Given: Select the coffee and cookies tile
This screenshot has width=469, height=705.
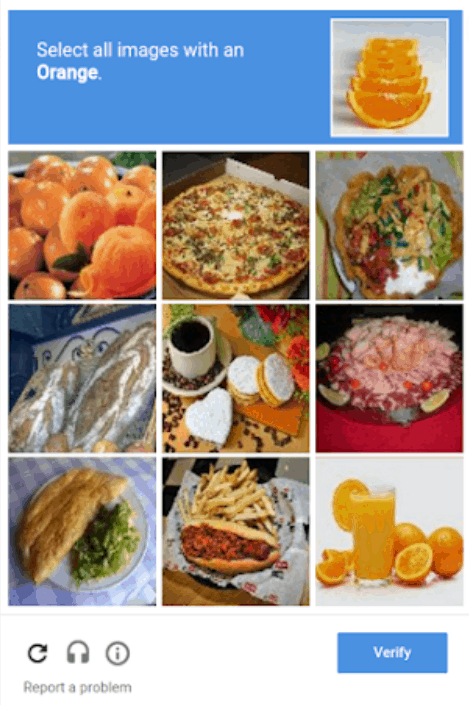Looking at the screenshot, I should (x=236, y=378).
